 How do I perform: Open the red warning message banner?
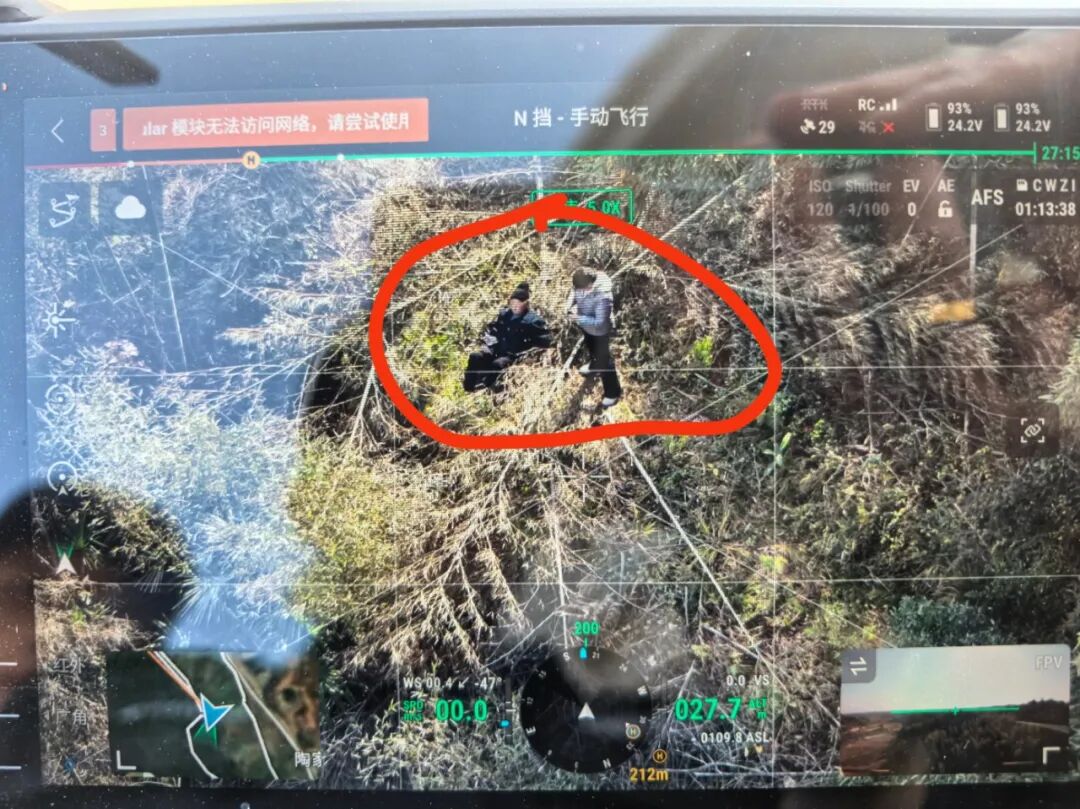click(275, 123)
